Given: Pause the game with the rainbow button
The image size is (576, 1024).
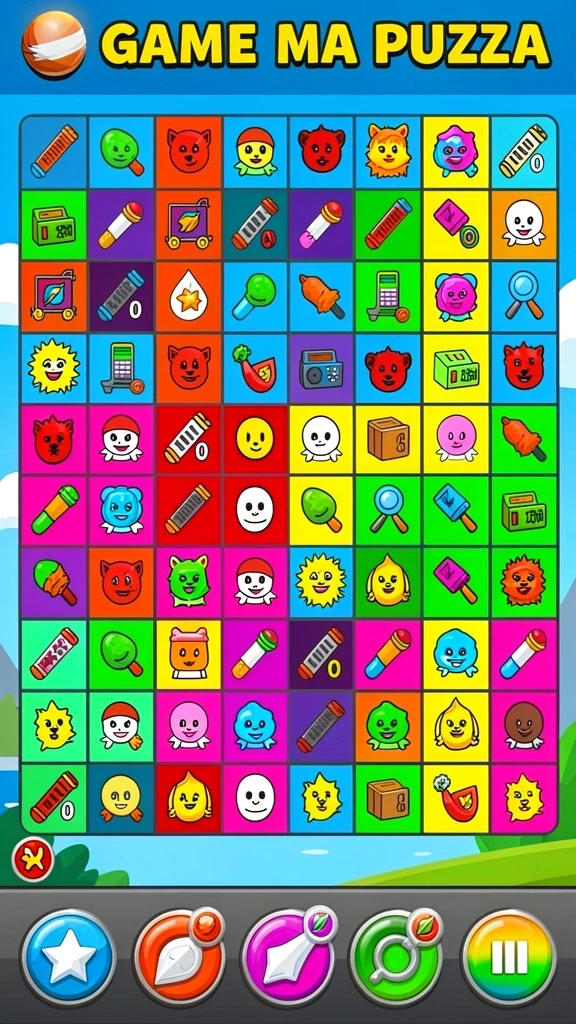Looking at the screenshot, I should 509,958.
